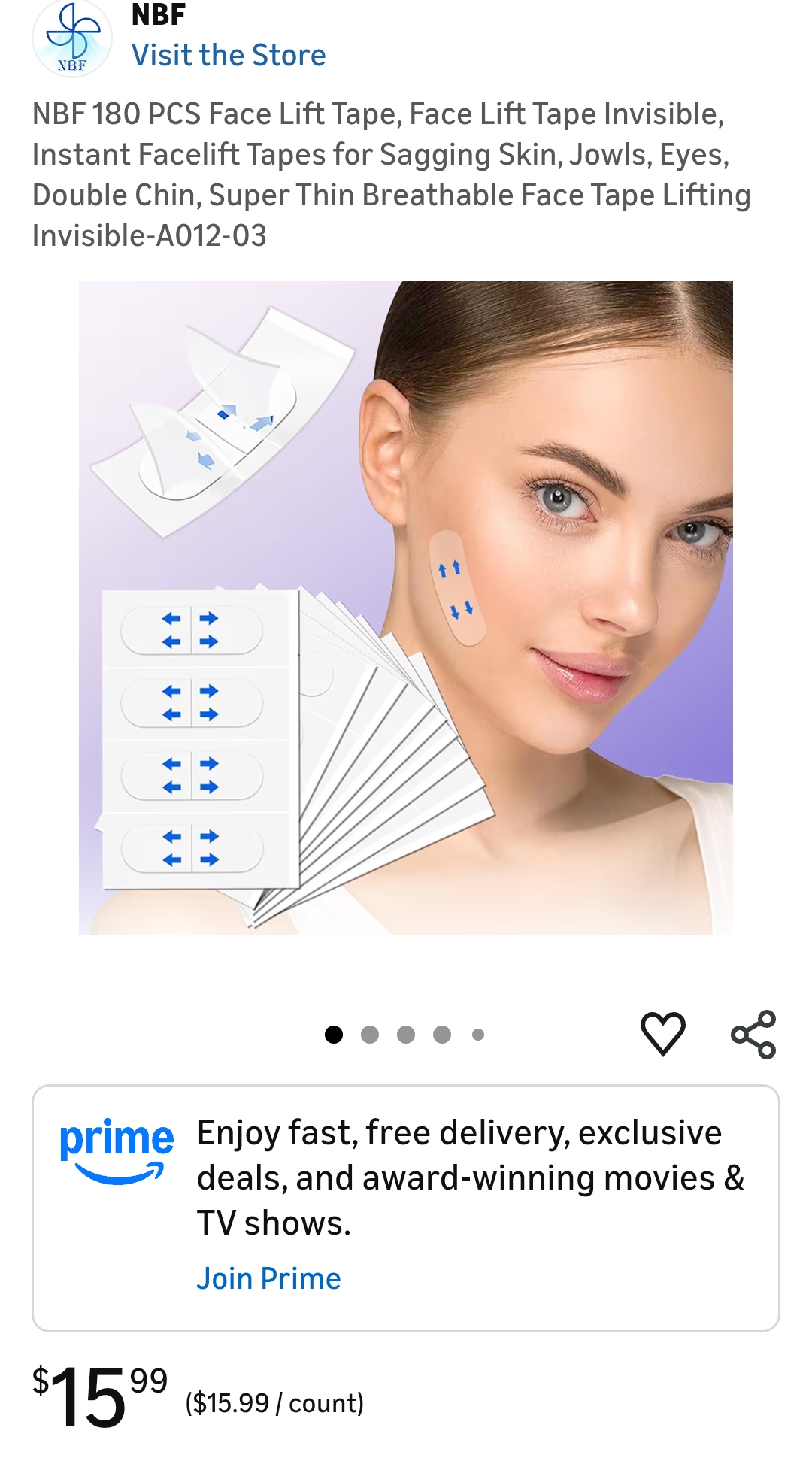Select the fourth carousel indicator dot
The width and height of the screenshot is (812, 1473).
[442, 1035]
